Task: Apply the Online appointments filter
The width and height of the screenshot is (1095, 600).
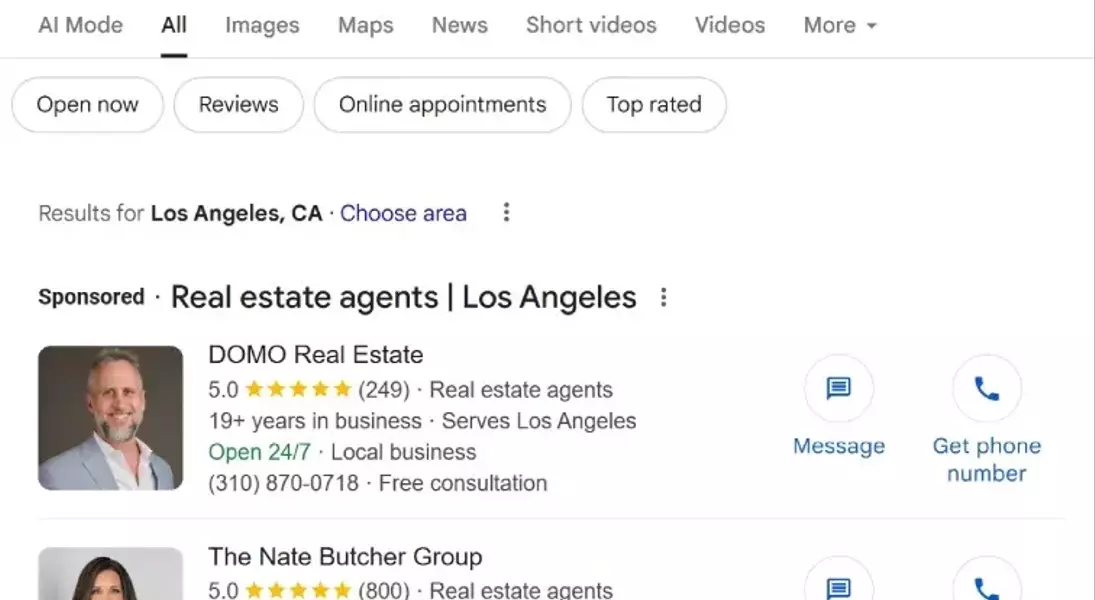Action: (442, 105)
